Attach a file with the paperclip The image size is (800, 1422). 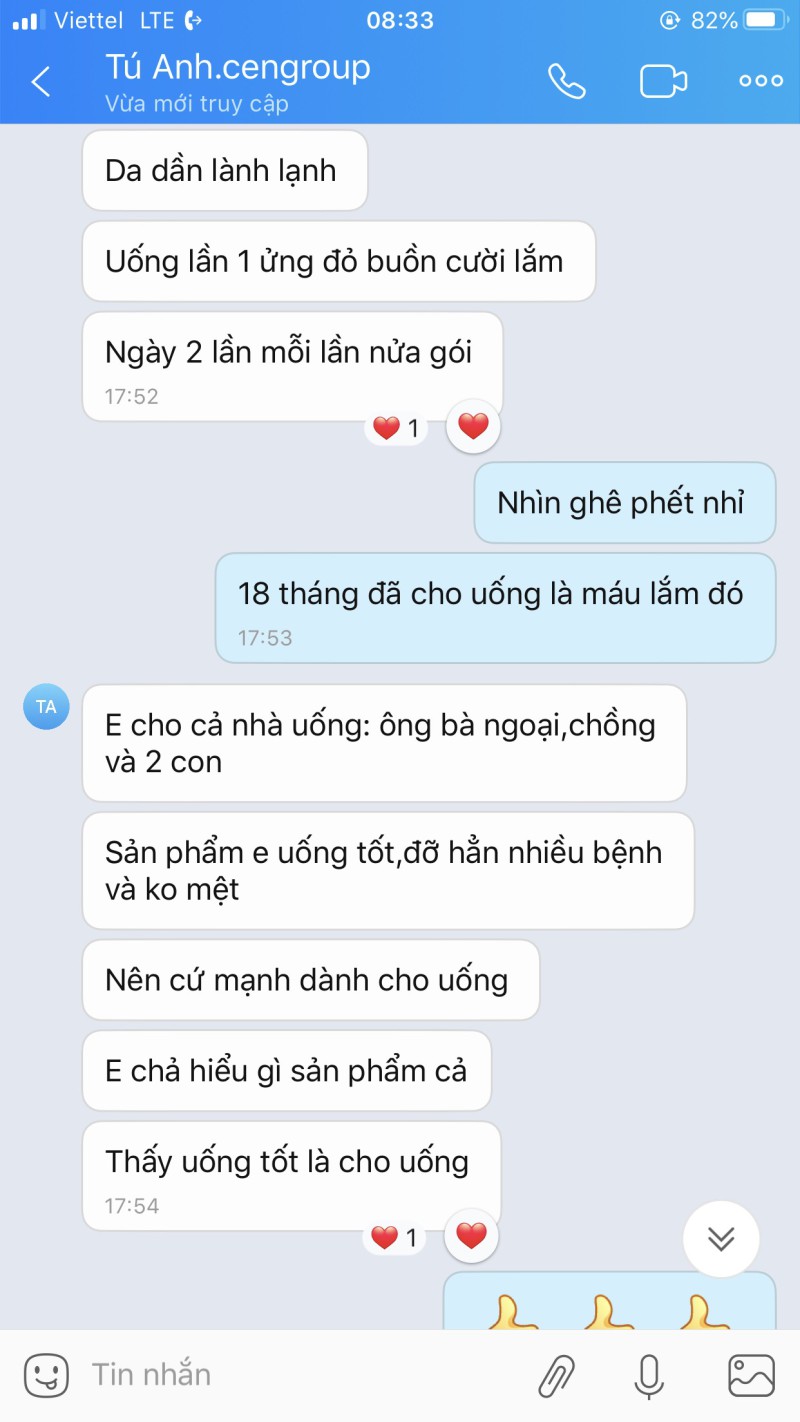point(557,1375)
